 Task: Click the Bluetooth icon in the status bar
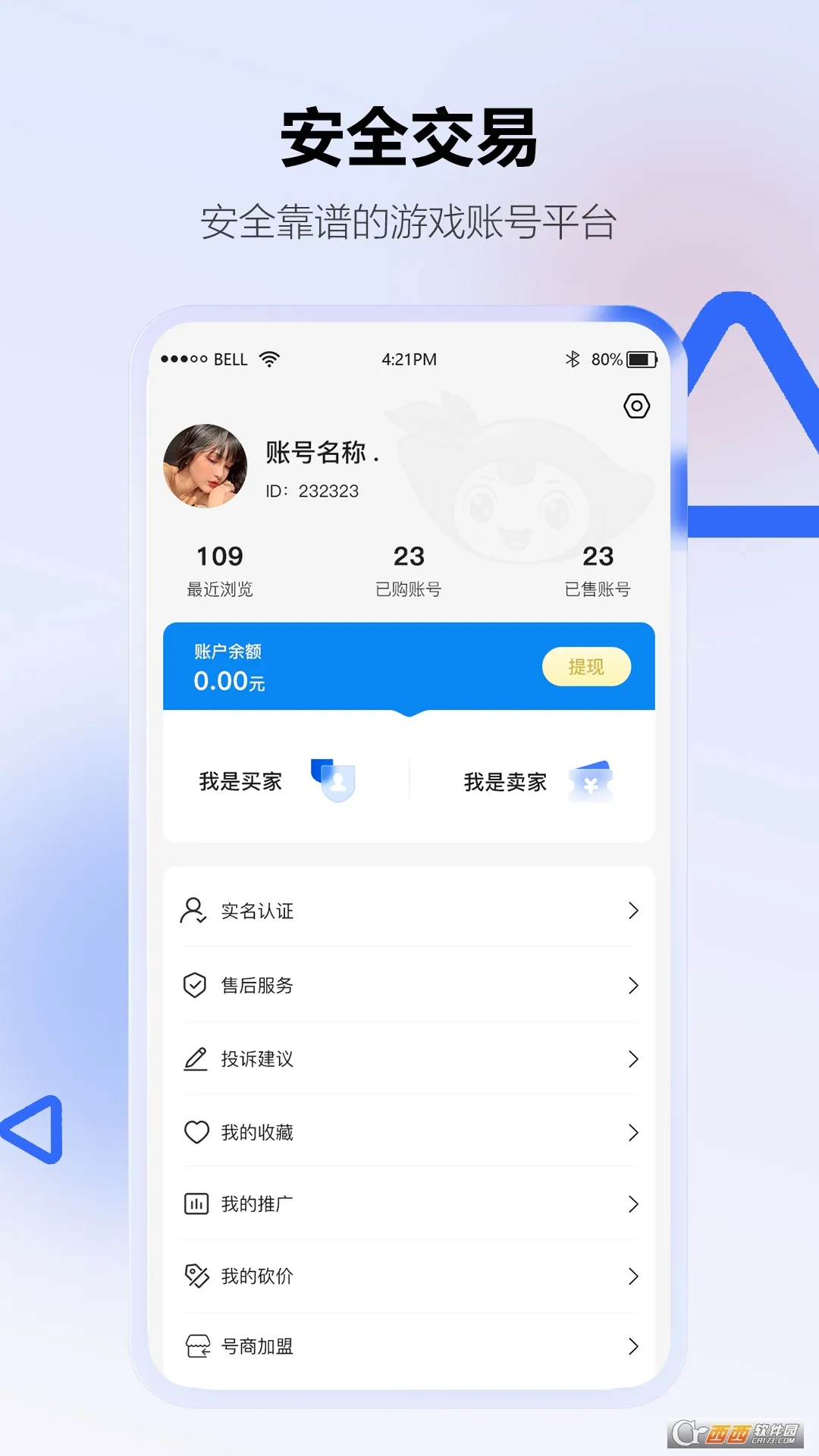tap(573, 358)
